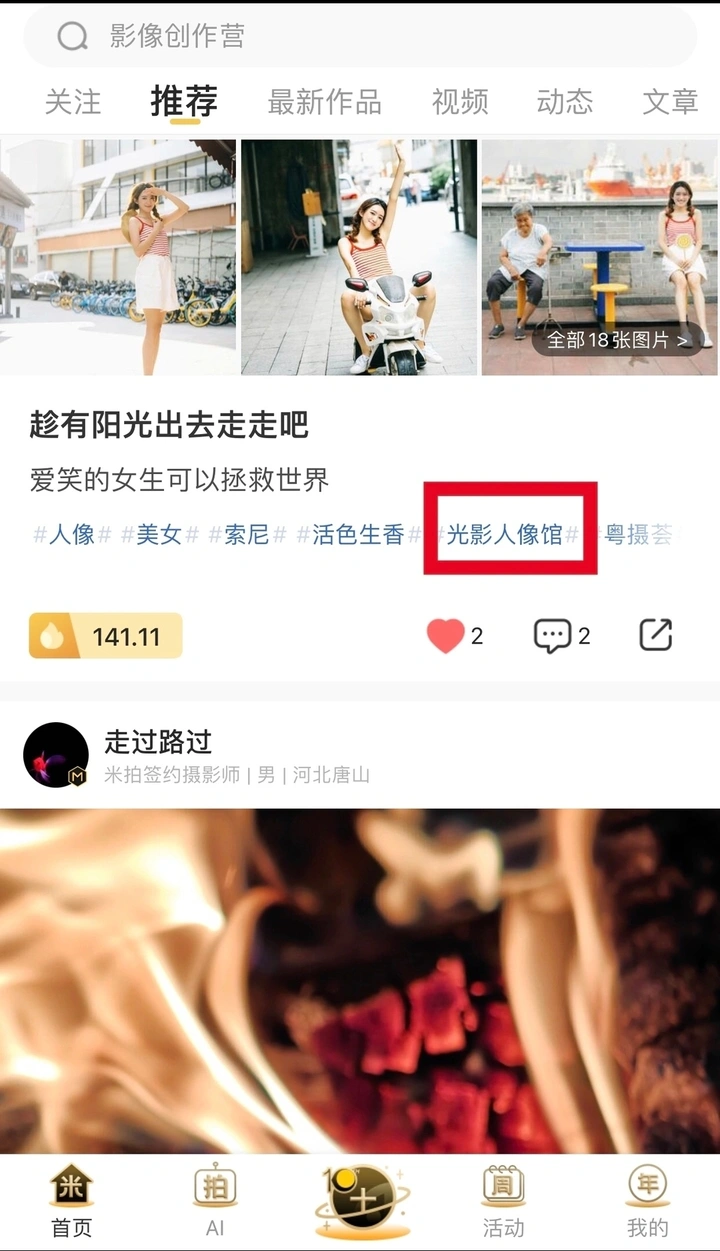Viewport: 720px width, 1251px height.
Task: Switch to the 动态 tab
Action: pos(565,101)
